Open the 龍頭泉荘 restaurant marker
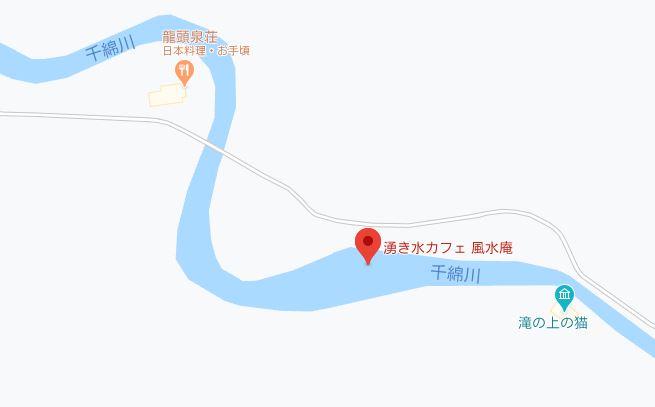 tap(183, 71)
